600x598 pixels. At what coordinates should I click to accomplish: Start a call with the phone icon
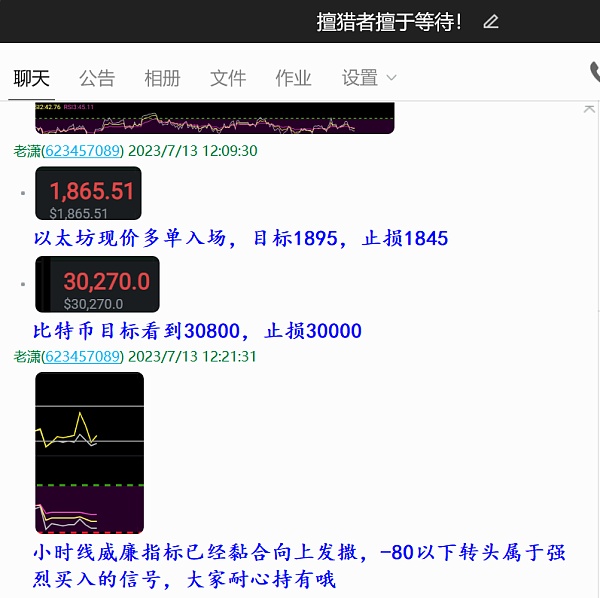593,73
